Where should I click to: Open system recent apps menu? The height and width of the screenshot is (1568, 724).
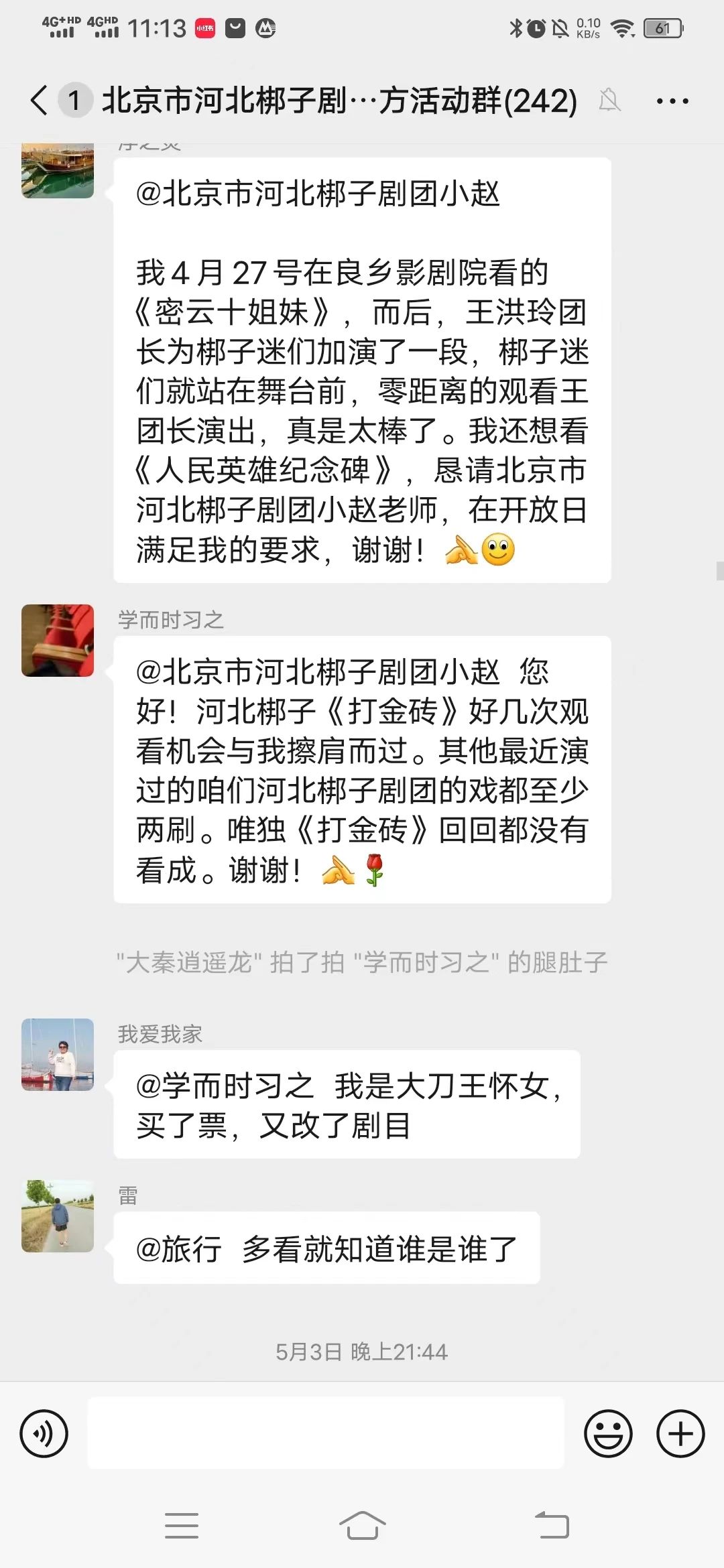click(182, 1526)
